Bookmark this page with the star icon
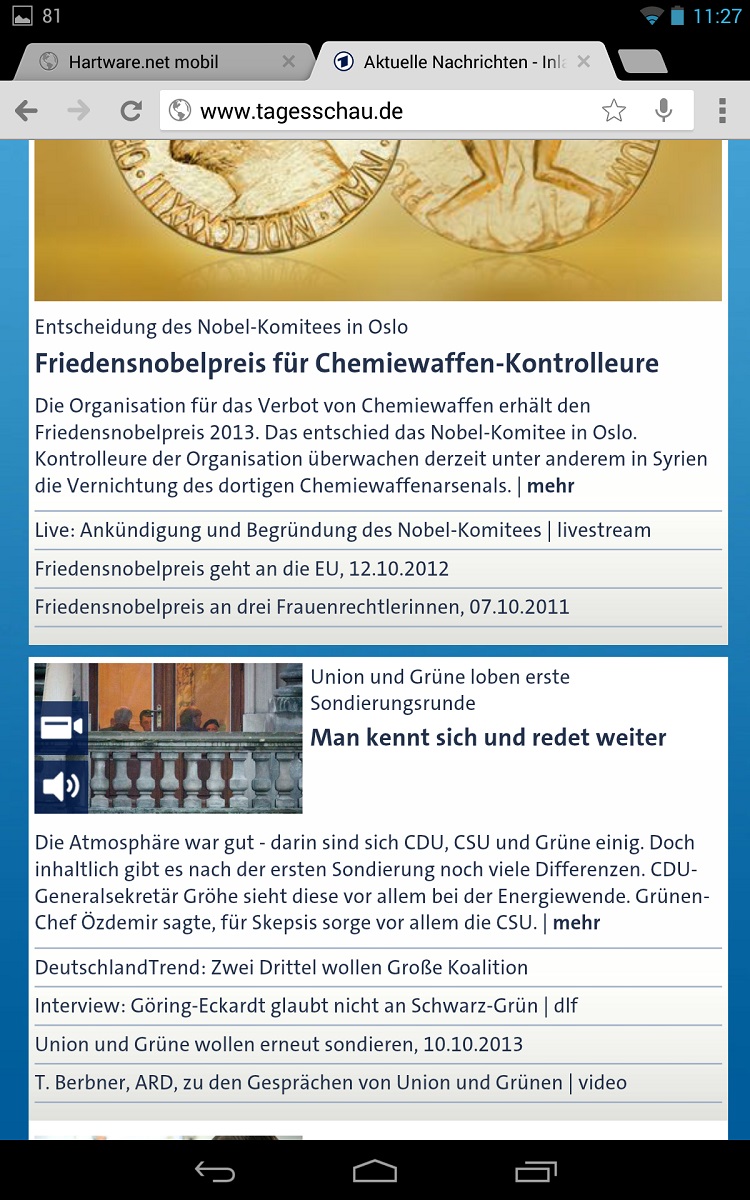 click(x=614, y=110)
